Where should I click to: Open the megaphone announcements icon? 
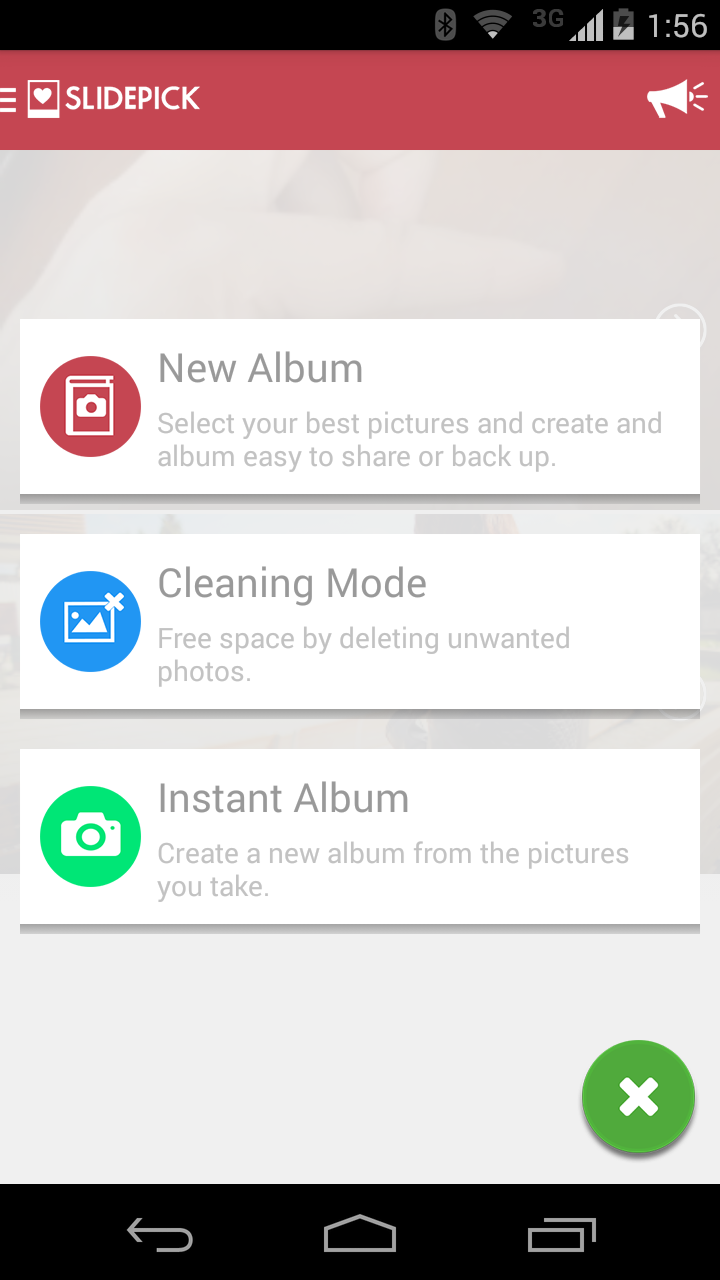(x=677, y=99)
